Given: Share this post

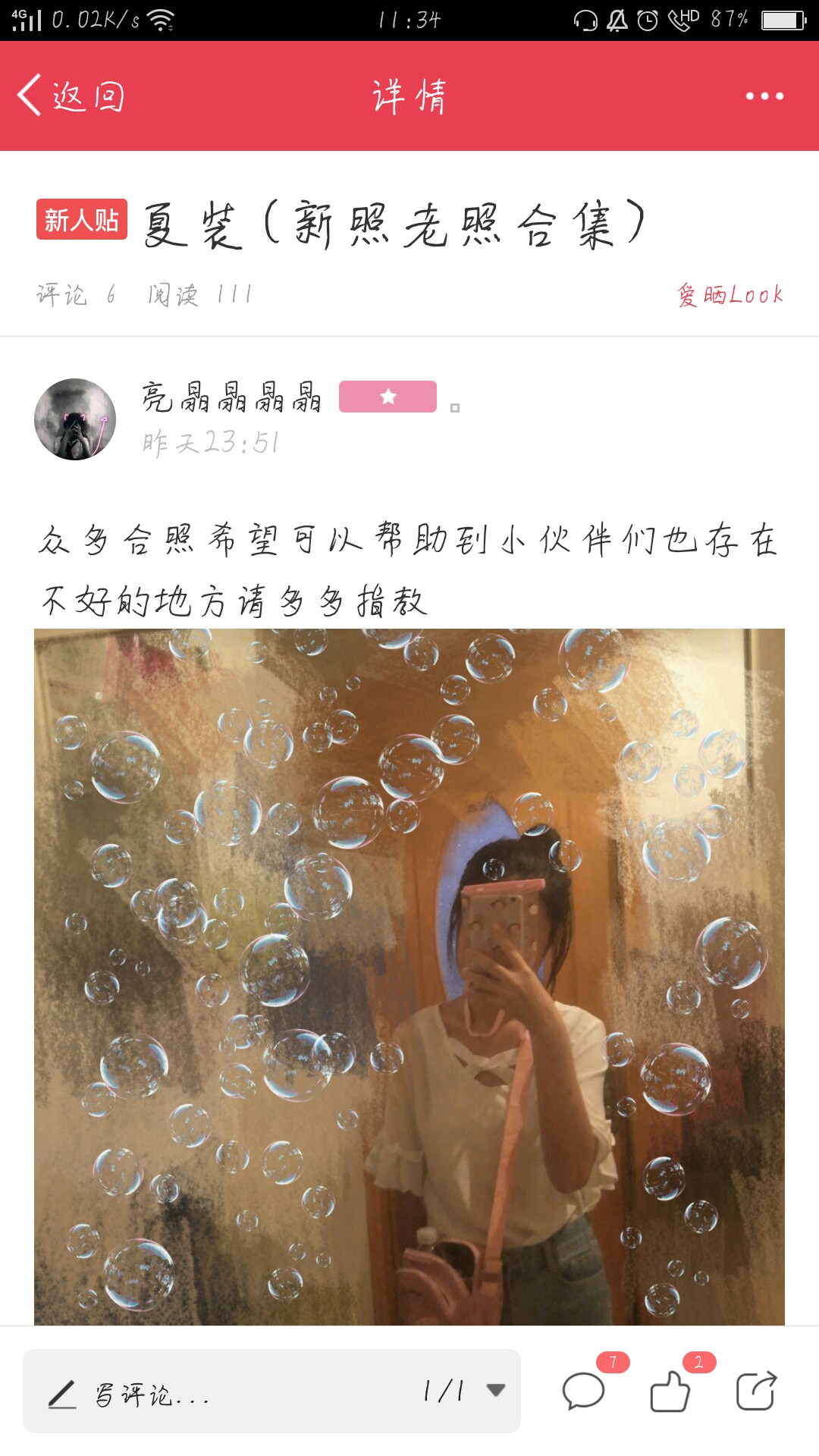Looking at the screenshot, I should click(x=757, y=1392).
